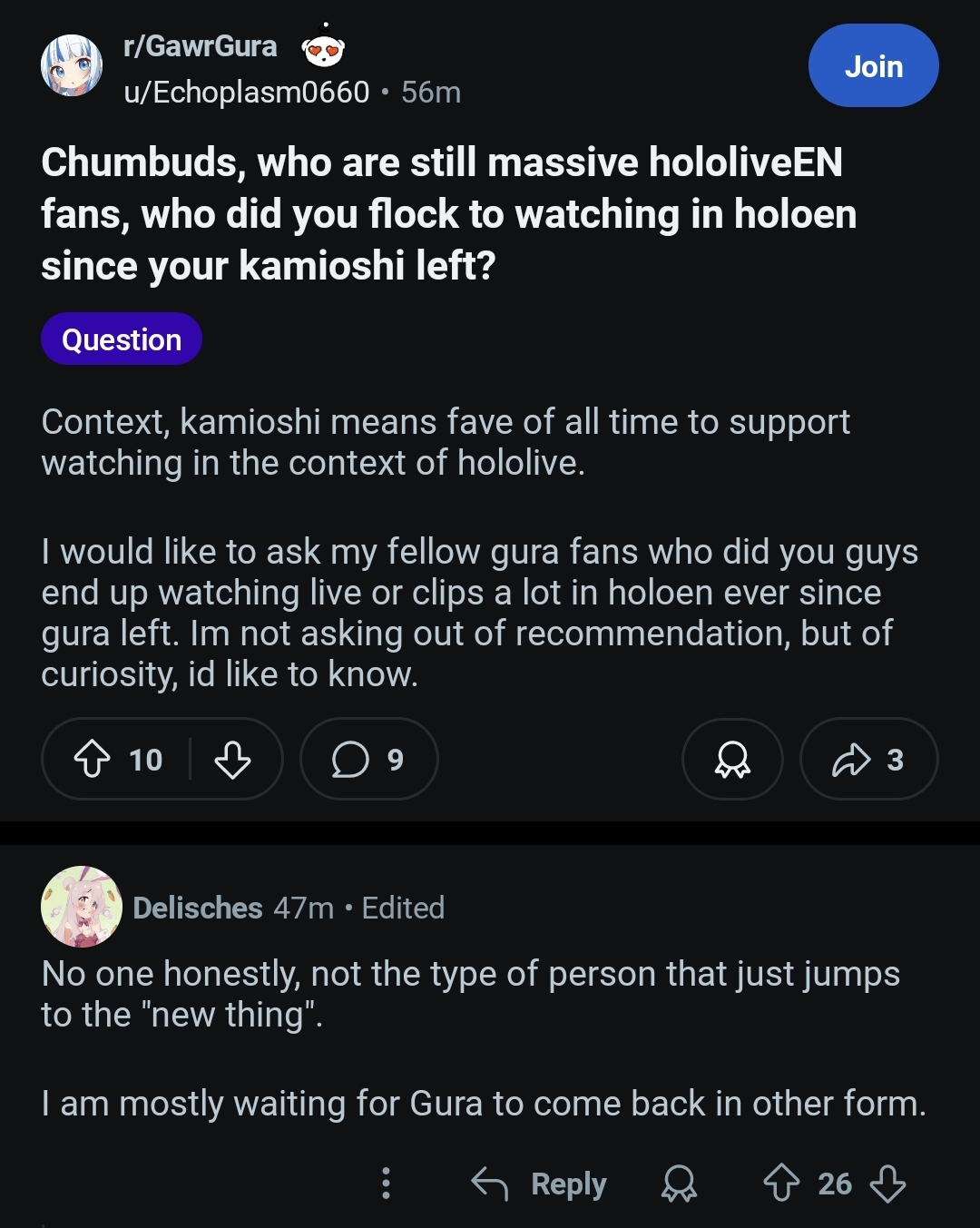Give an award to the post
The image size is (980, 1228).
click(x=732, y=759)
